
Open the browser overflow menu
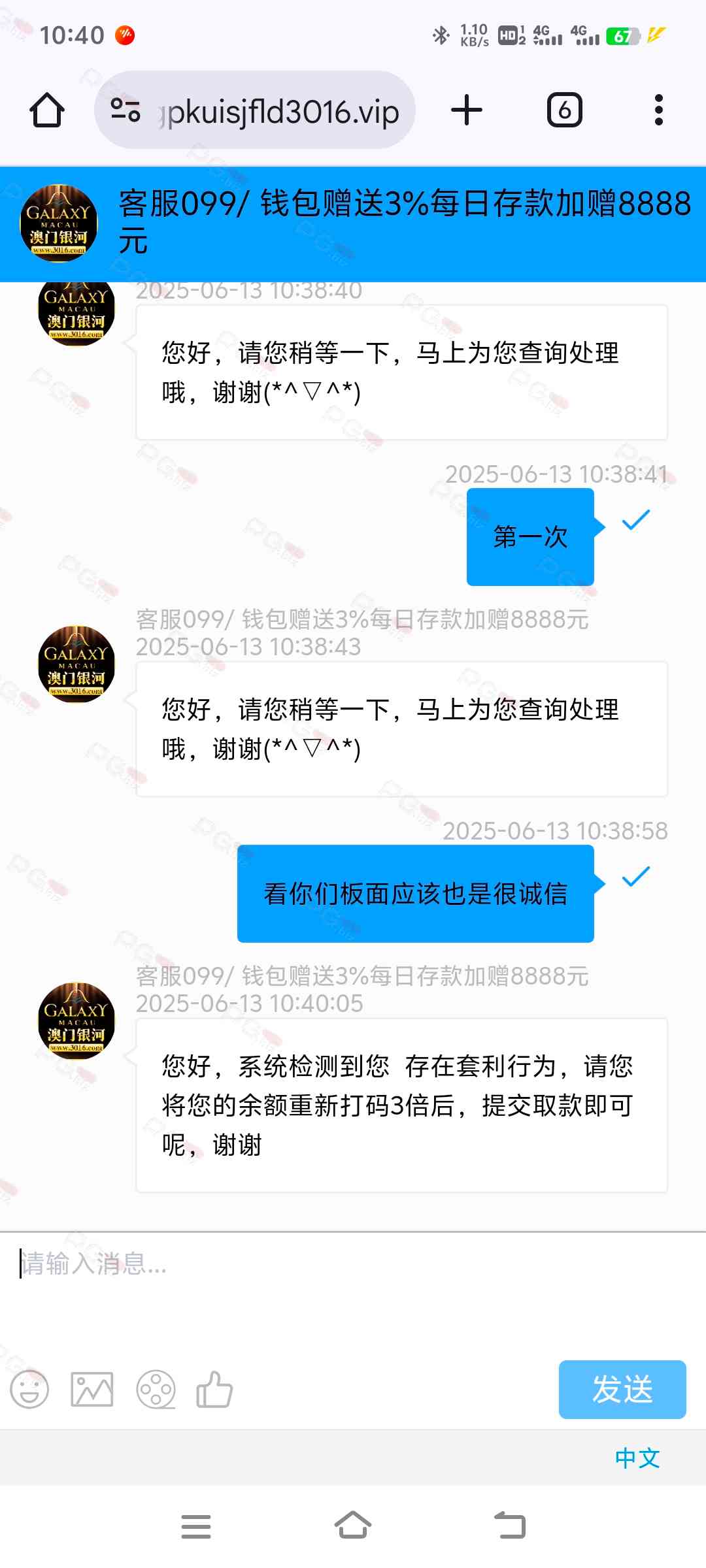pos(659,110)
